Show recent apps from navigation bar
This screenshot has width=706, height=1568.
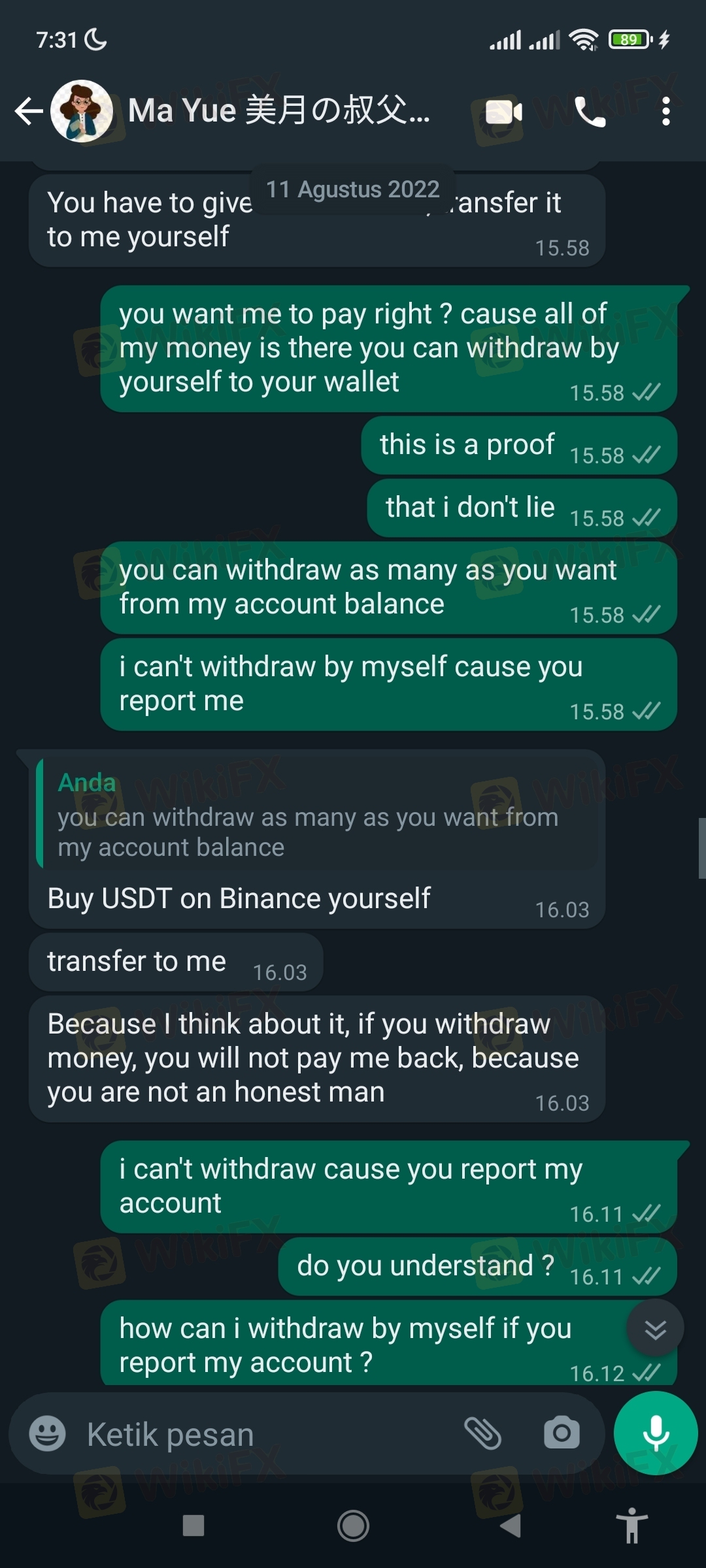click(x=193, y=1526)
